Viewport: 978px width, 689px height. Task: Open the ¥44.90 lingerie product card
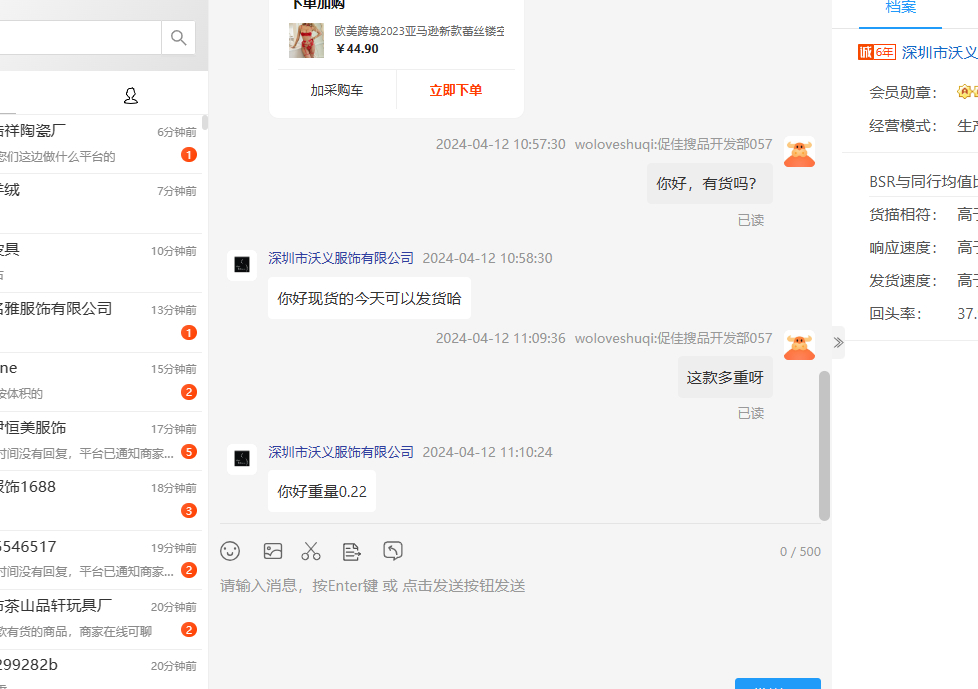(398, 40)
